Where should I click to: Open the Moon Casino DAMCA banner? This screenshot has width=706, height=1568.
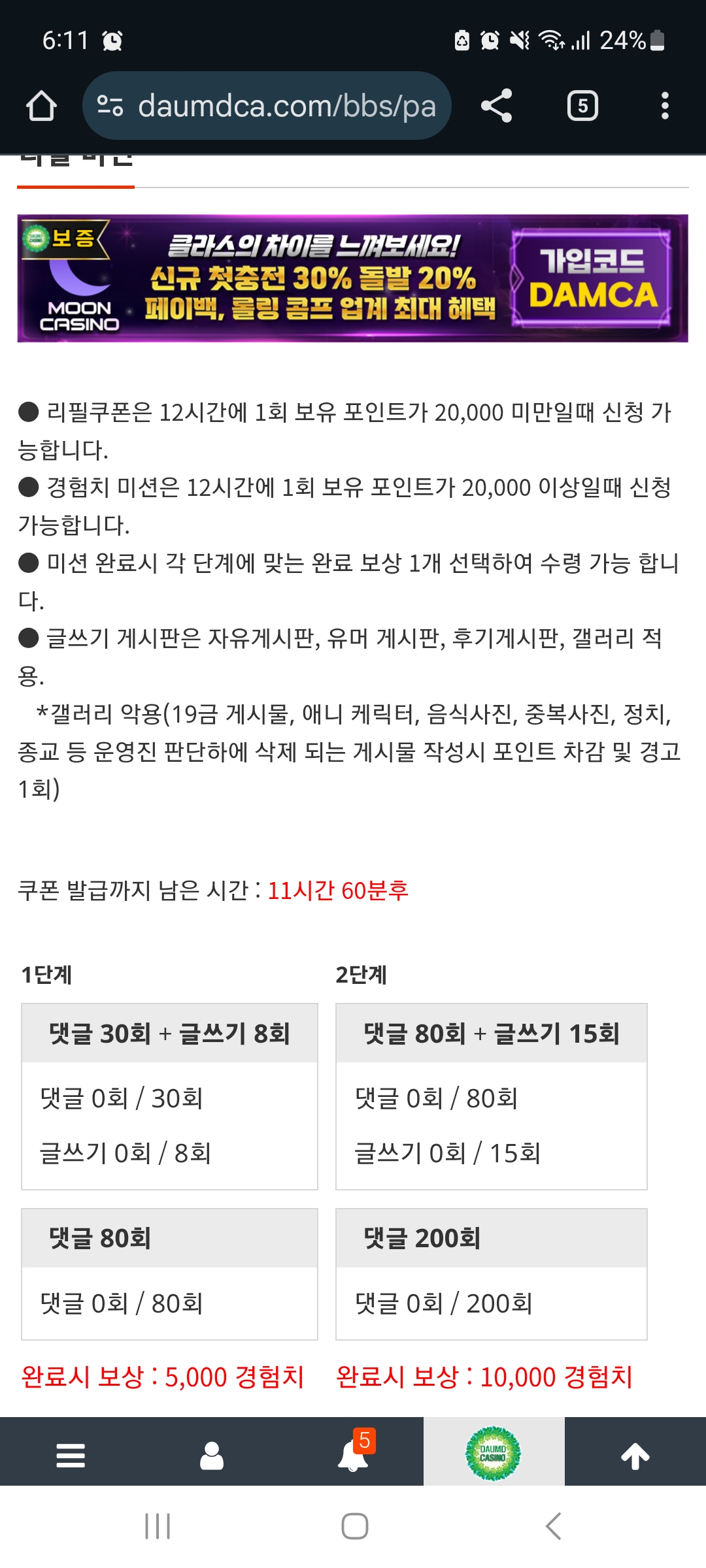tap(352, 278)
